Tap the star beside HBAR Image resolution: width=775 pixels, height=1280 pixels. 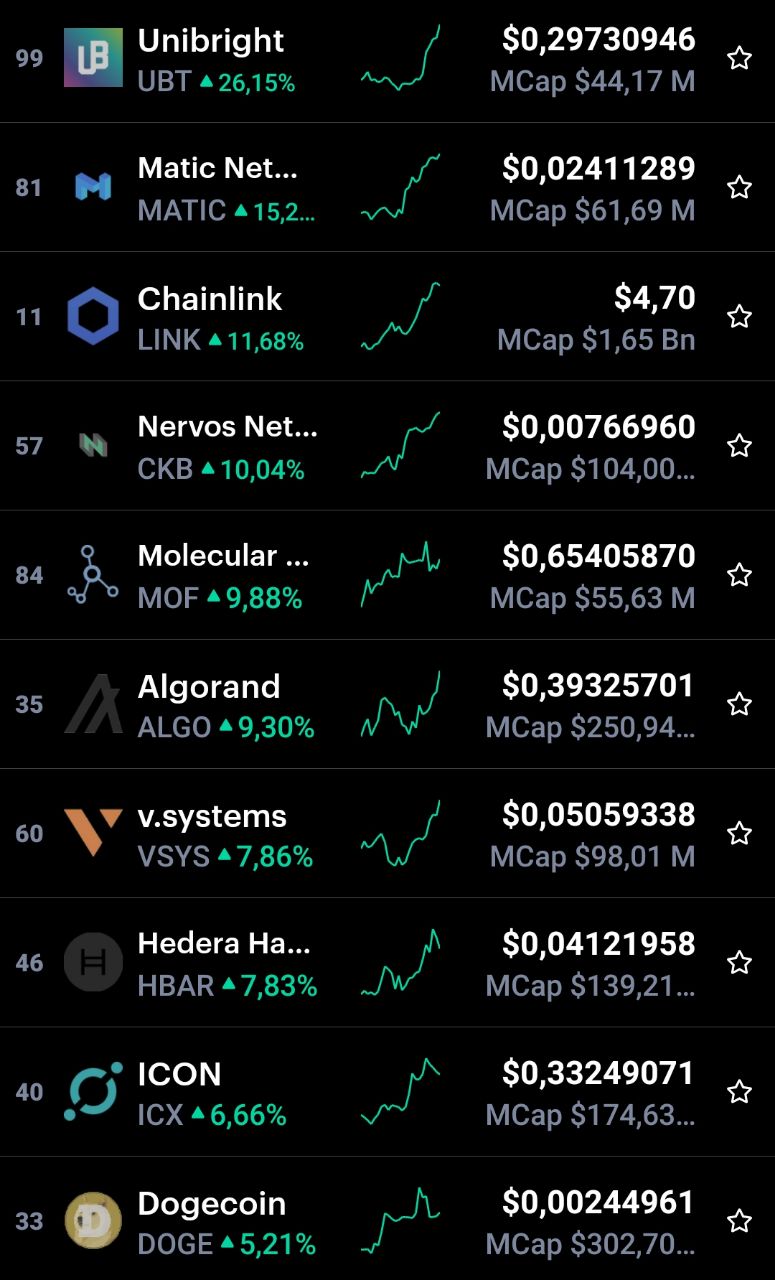(x=739, y=963)
